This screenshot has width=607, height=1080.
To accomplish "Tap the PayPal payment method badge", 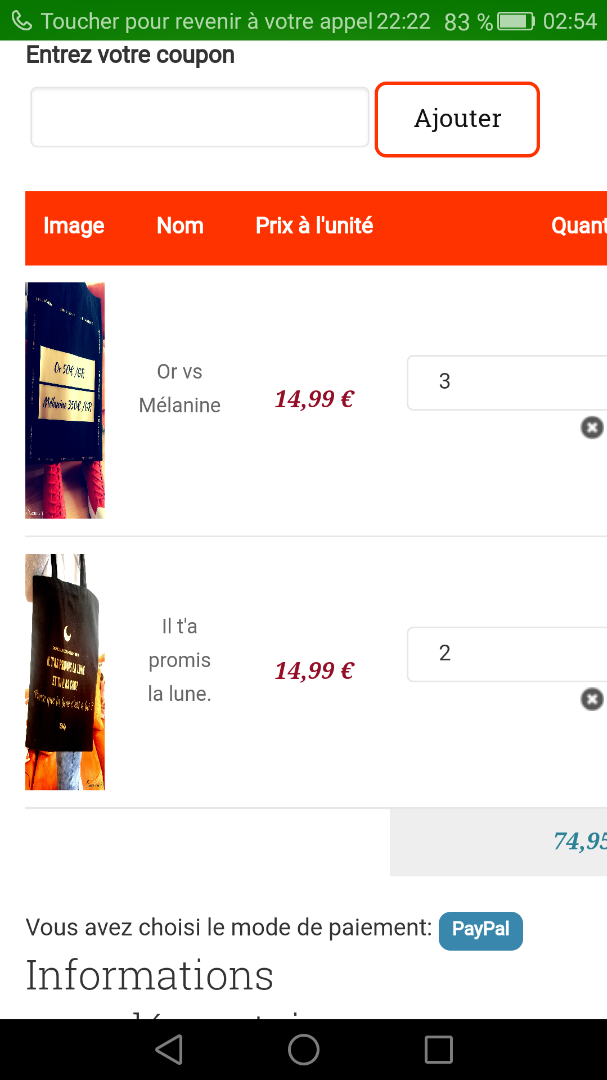I will [x=480, y=930].
